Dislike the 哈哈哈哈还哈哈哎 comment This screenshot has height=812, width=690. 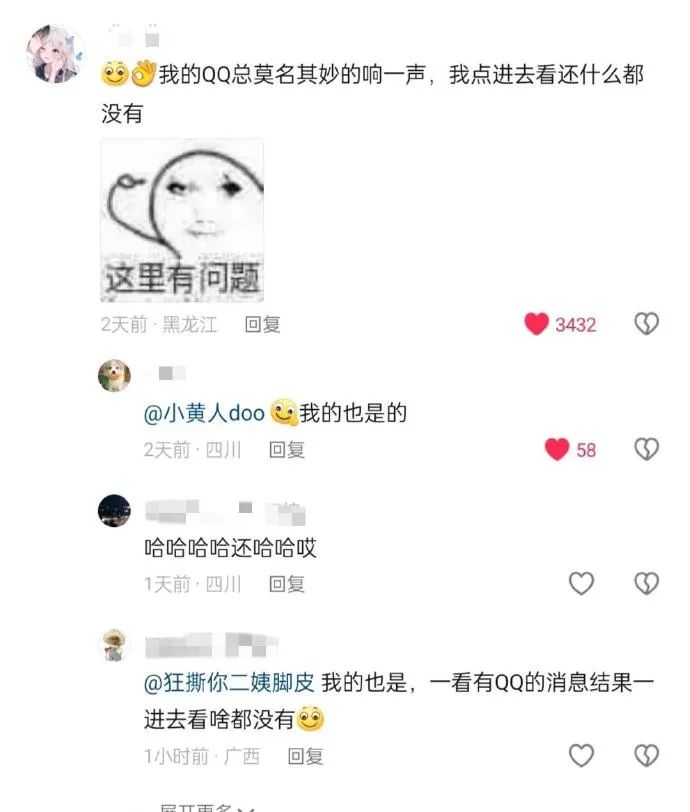tap(647, 584)
